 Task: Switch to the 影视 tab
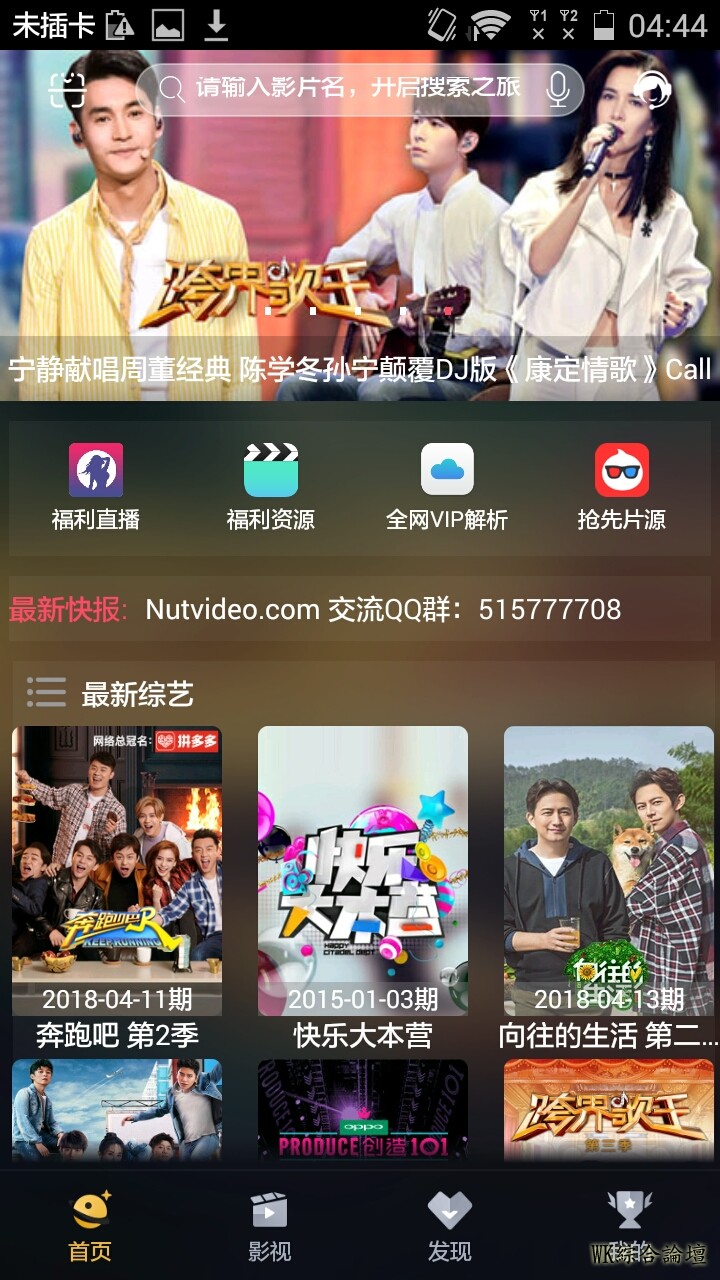point(270,1227)
